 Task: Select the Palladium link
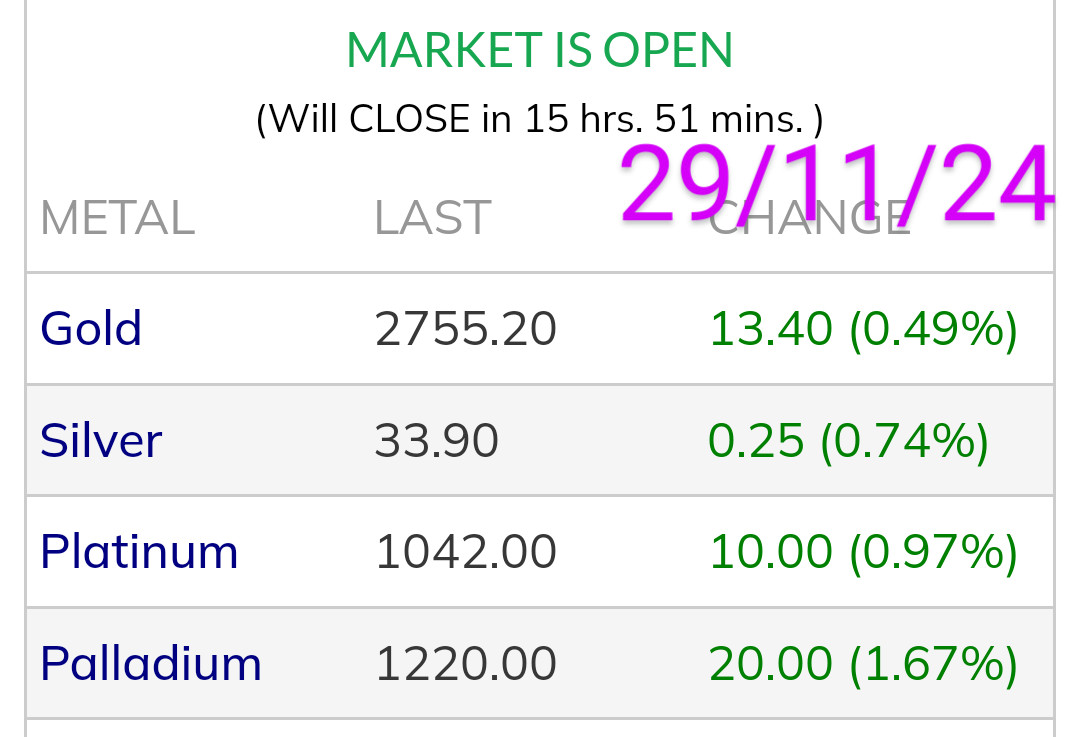click(151, 663)
